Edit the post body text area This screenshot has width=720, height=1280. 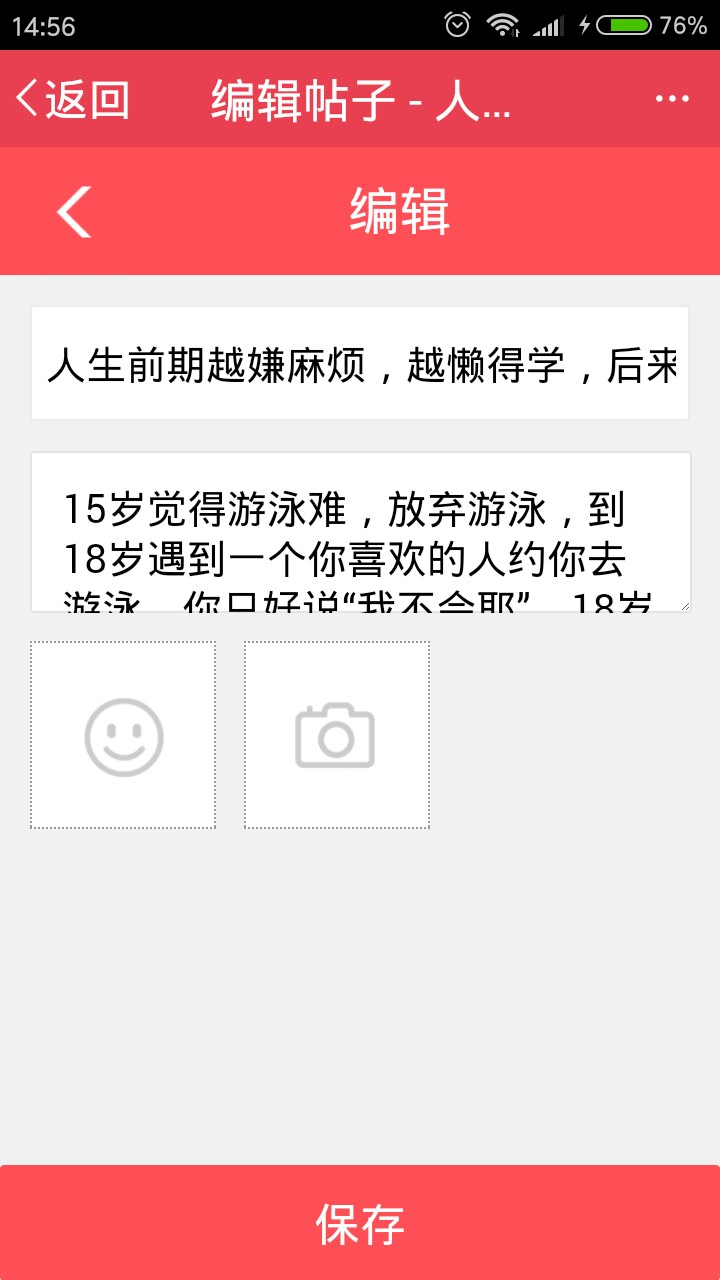click(x=360, y=532)
